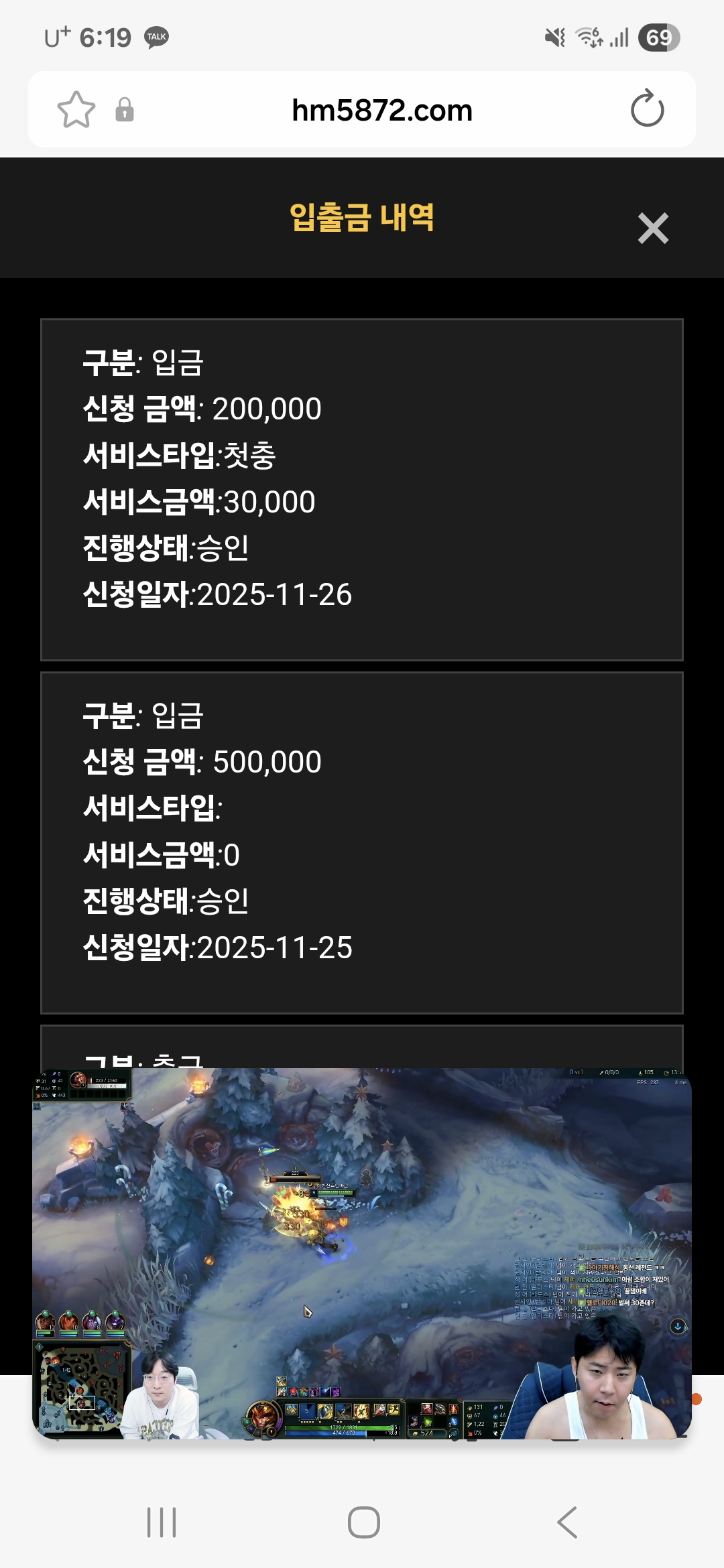This screenshot has width=724, height=1568.
Task: Open recent apps from the navigation bar
Action: [162, 1522]
